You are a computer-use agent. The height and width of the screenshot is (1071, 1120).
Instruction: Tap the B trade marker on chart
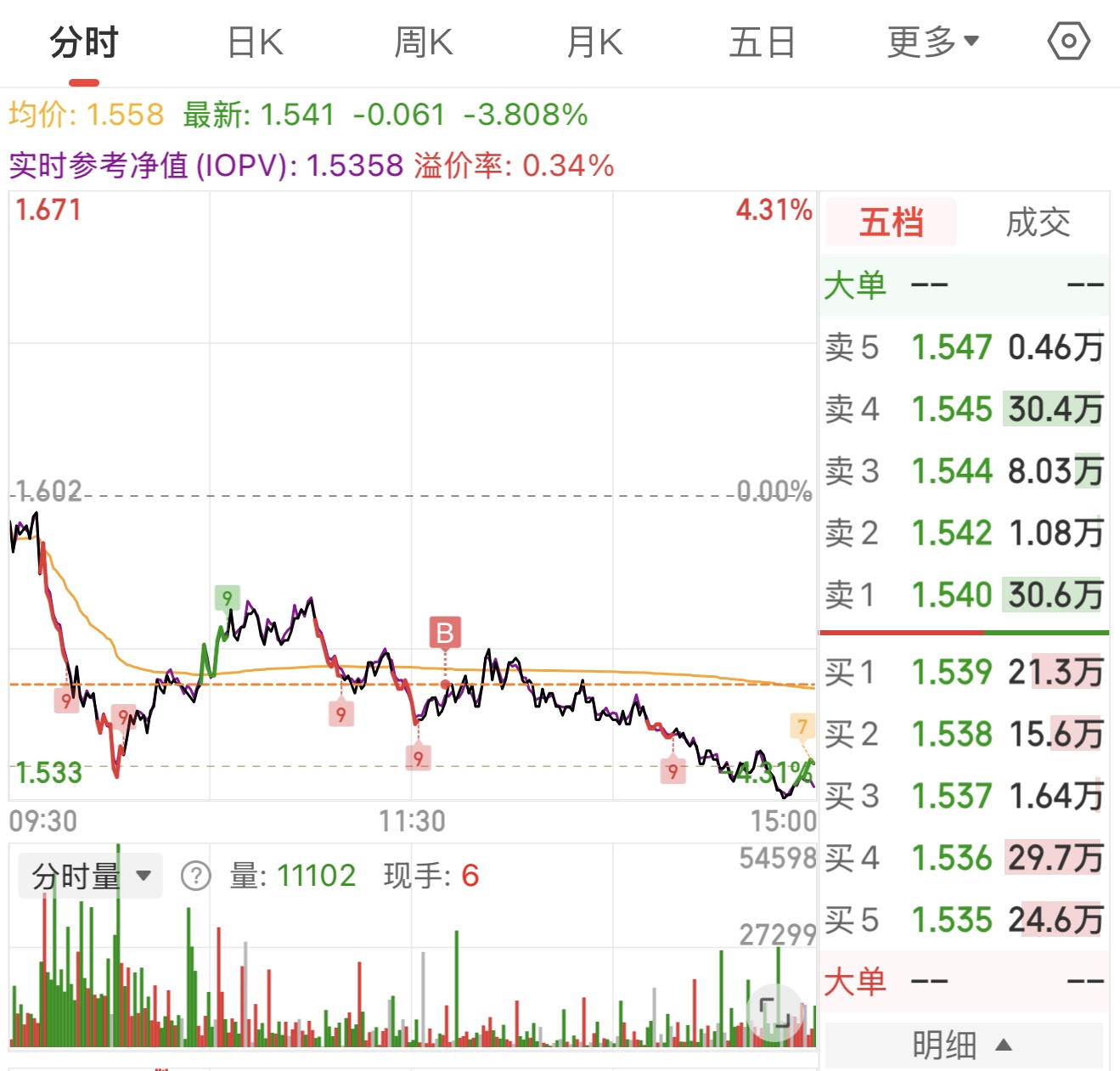coord(445,633)
